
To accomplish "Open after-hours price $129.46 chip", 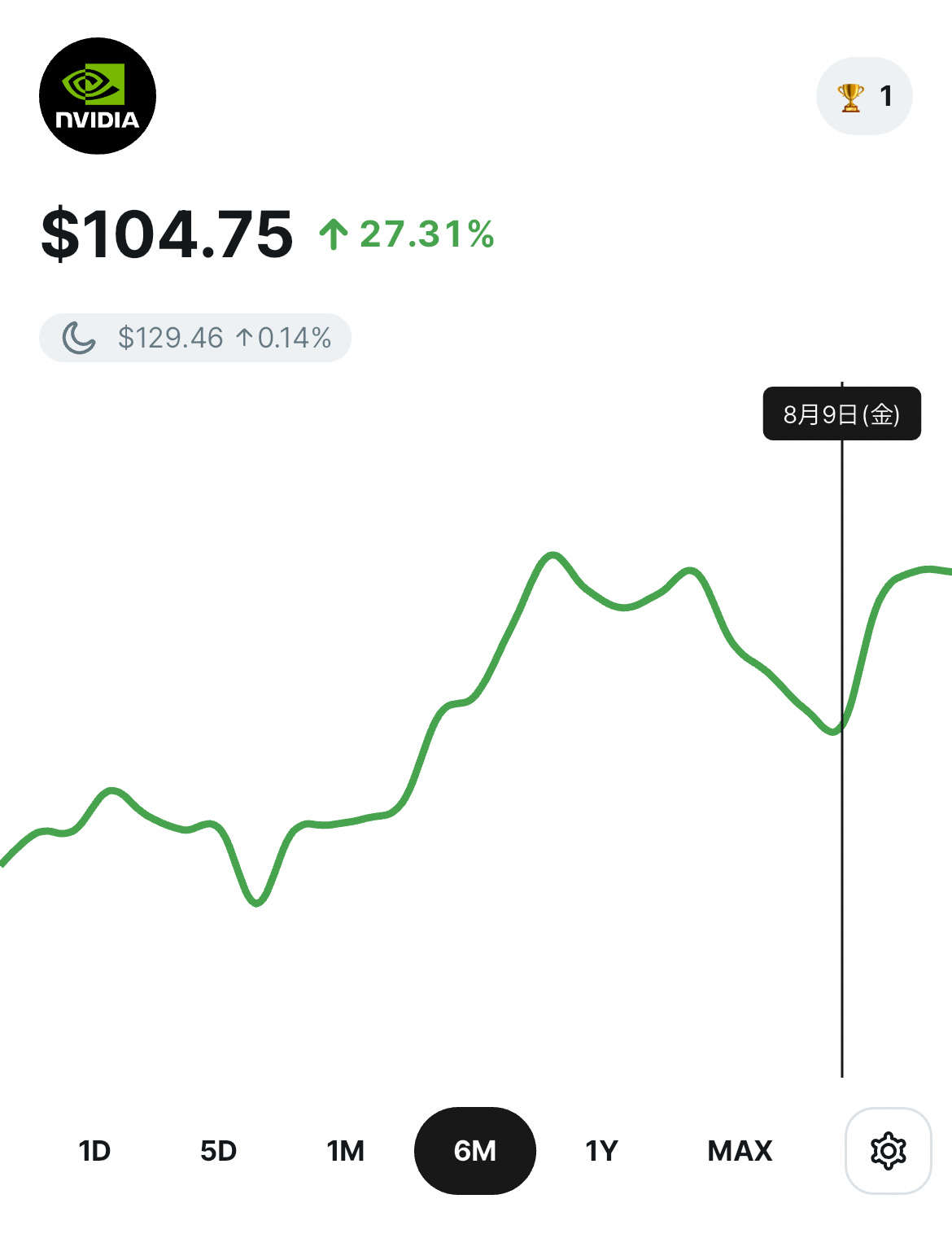I will pyautogui.click(x=195, y=338).
